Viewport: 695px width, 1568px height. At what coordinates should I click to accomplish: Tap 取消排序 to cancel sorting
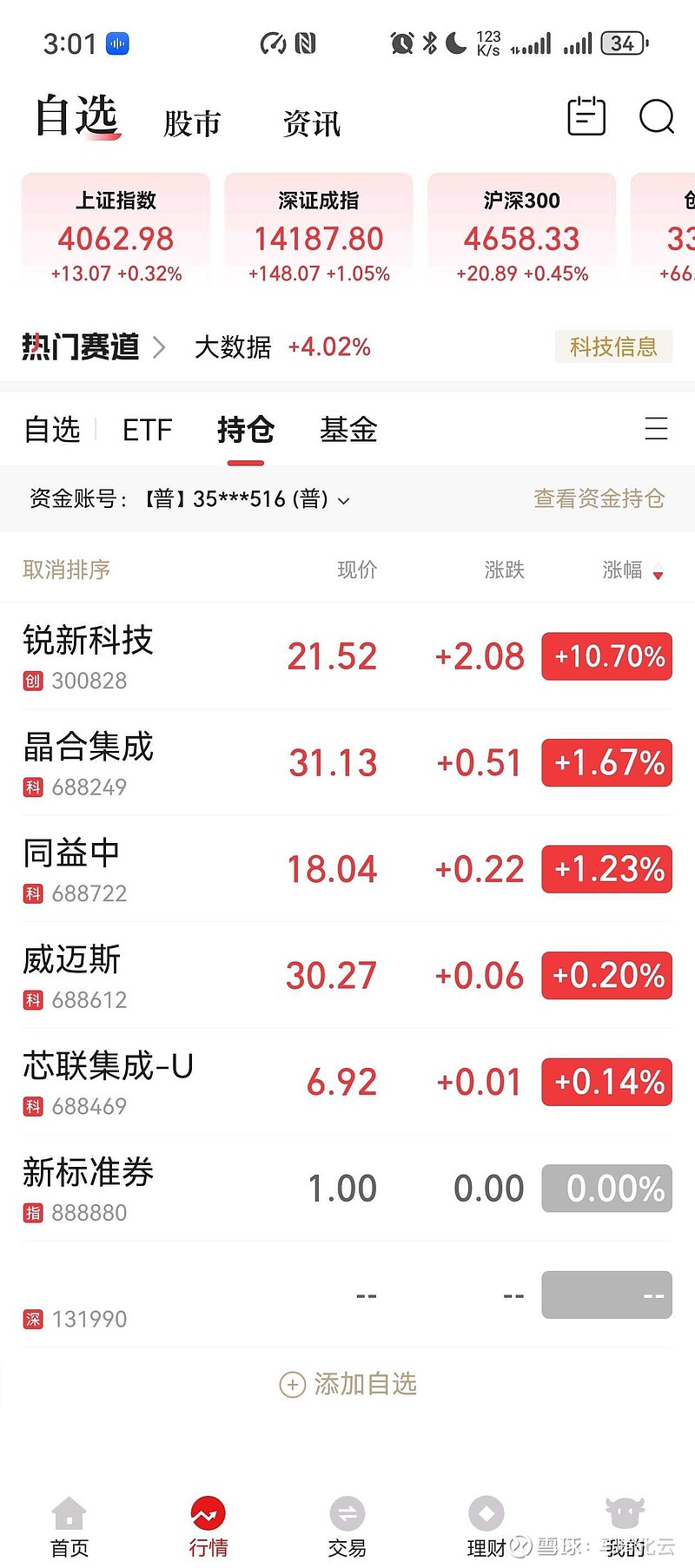click(66, 570)
